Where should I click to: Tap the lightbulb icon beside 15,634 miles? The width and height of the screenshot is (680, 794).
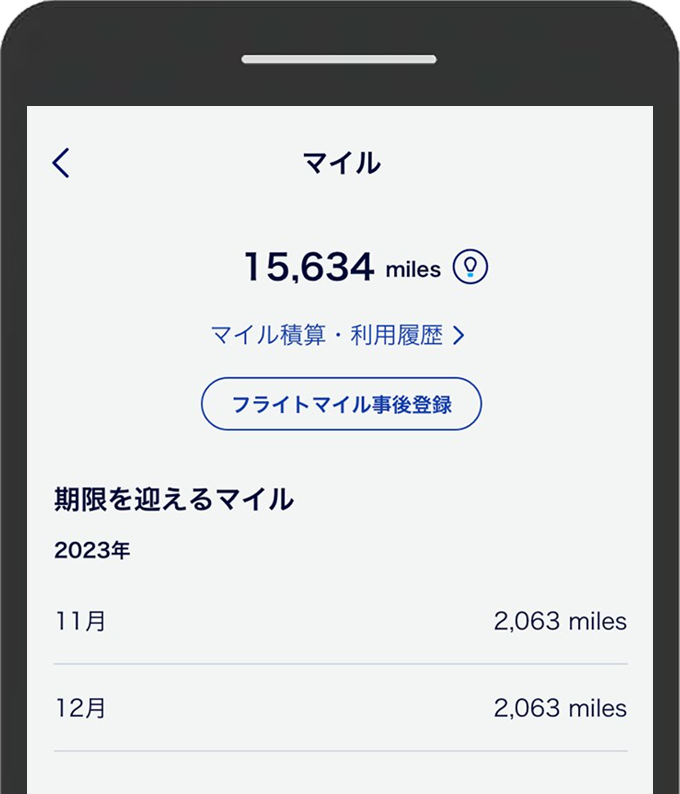click(471, 267)
